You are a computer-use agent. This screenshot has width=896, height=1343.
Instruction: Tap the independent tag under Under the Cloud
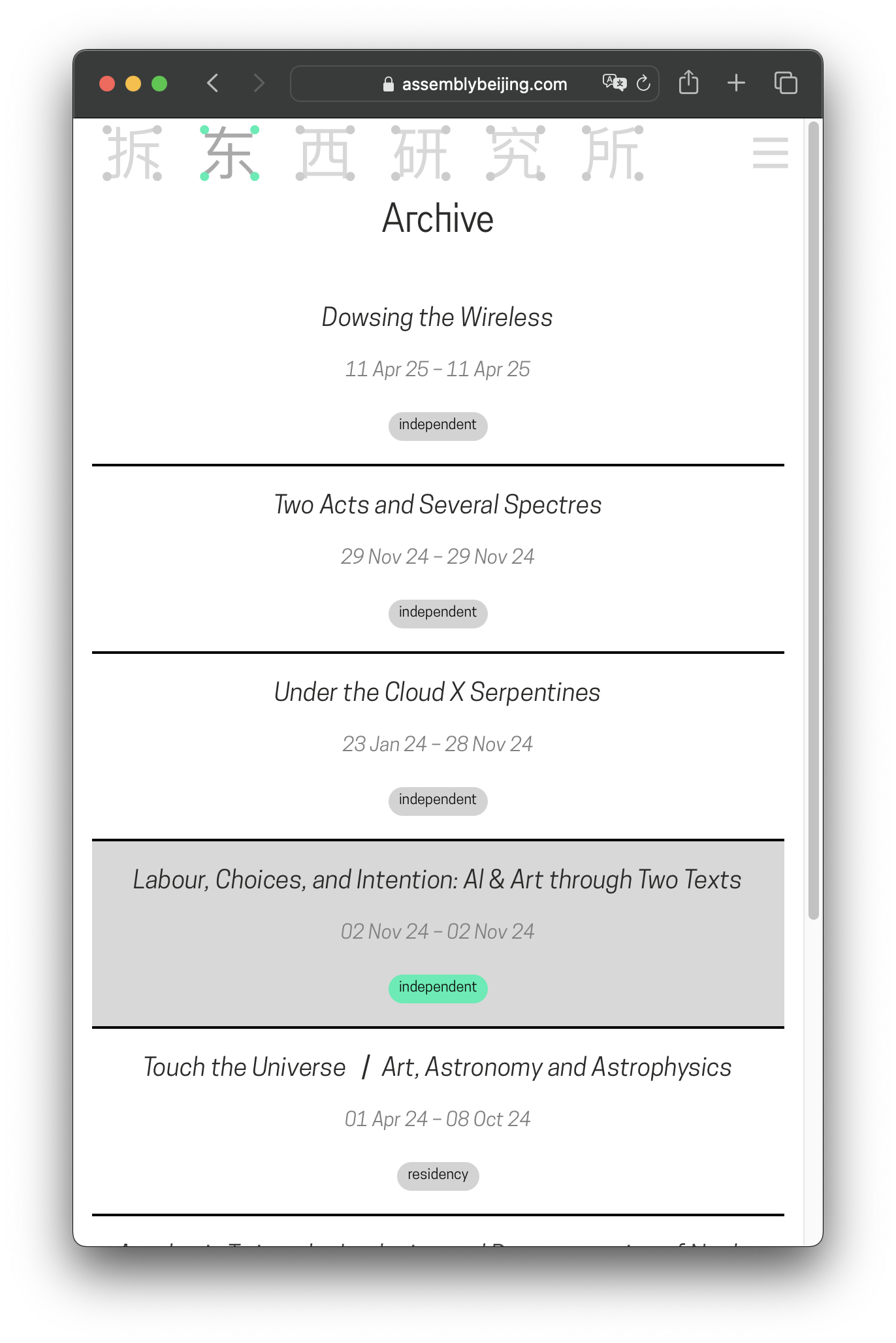[x=438, y=801]
